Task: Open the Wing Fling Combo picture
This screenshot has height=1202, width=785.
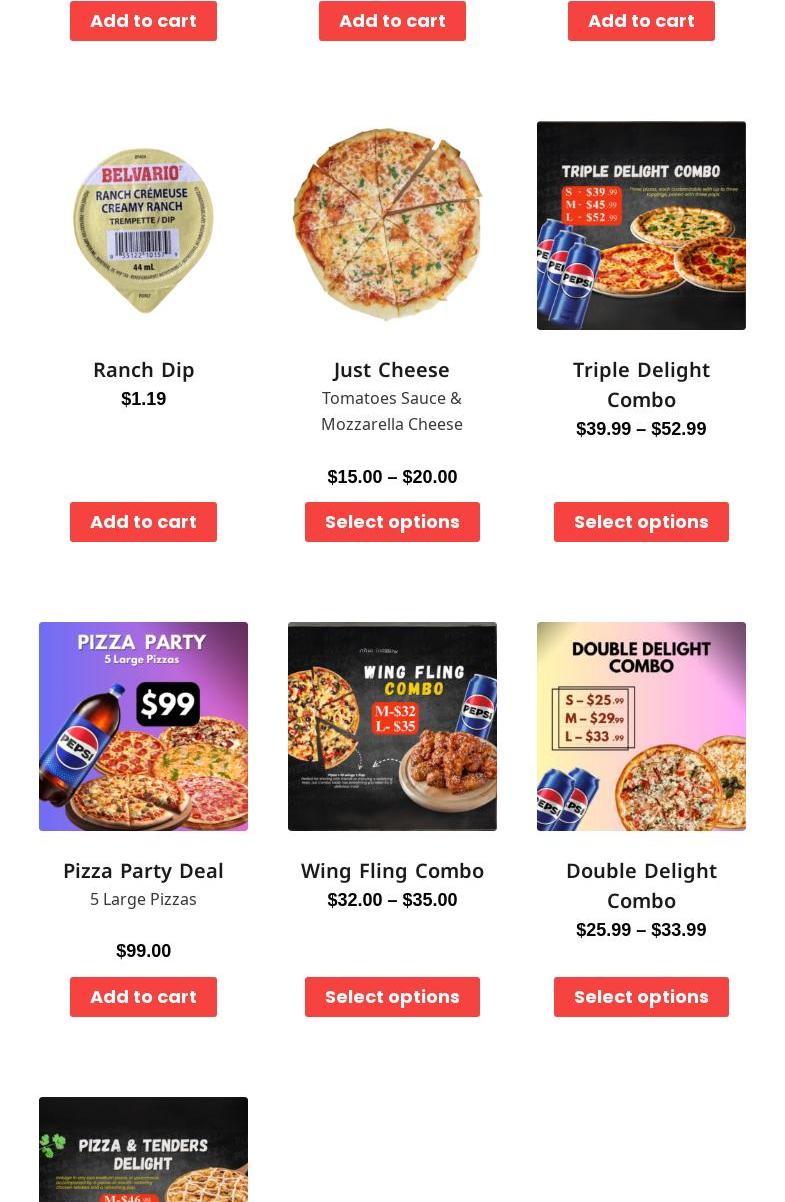Action: tap(392, 727)
